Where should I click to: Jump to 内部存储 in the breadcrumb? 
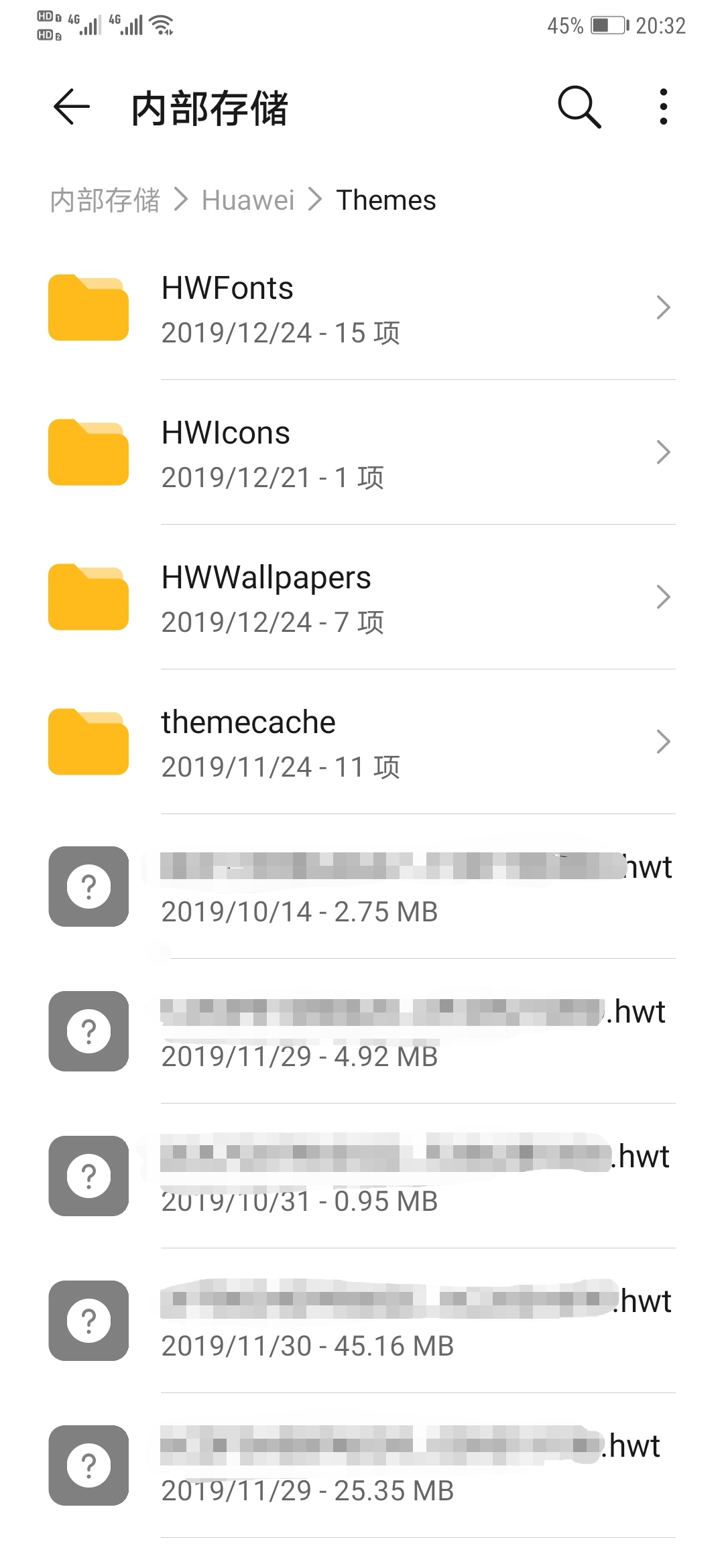click(105, 200)
